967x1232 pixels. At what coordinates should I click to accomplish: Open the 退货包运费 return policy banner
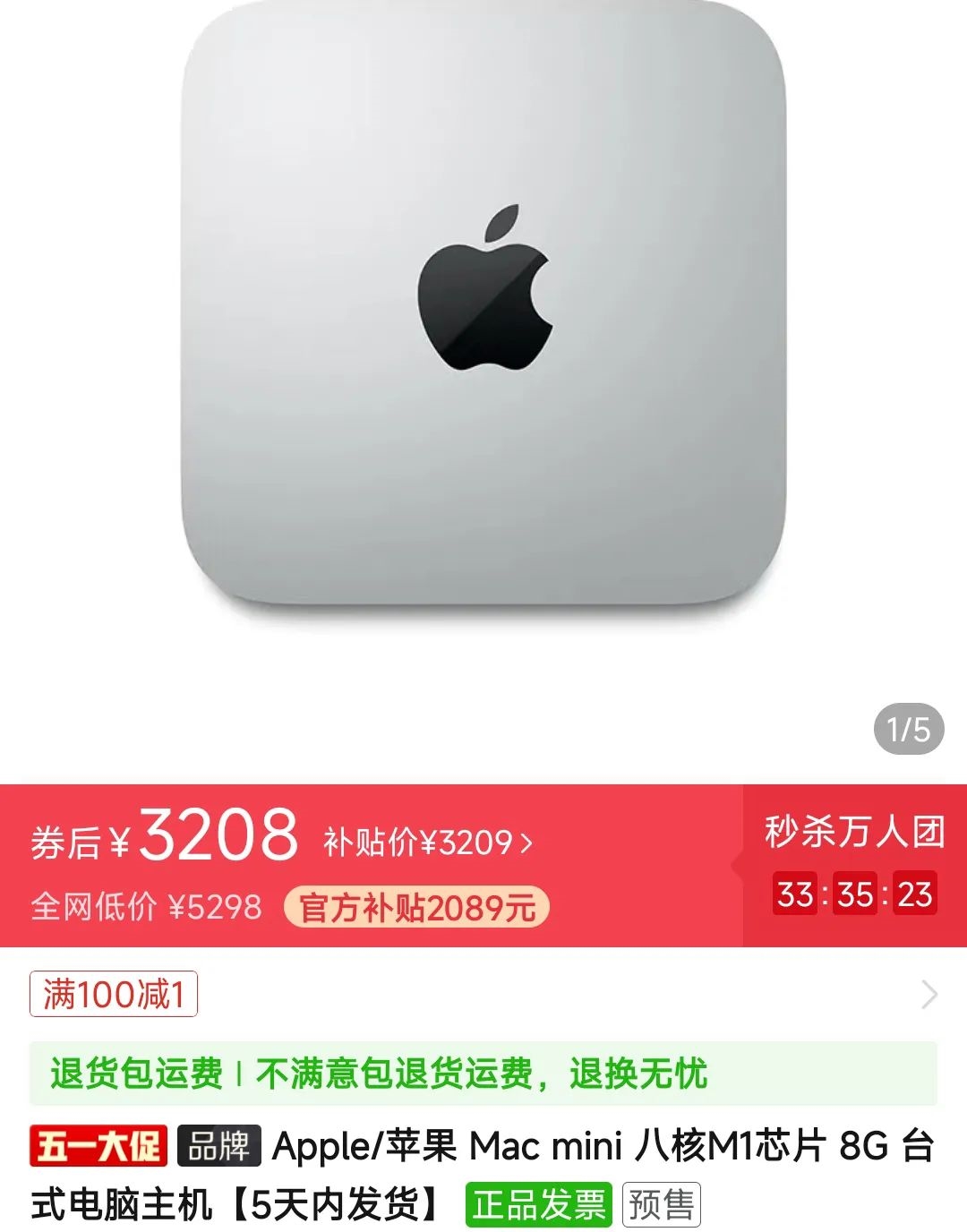click(x=482, y=1073)
